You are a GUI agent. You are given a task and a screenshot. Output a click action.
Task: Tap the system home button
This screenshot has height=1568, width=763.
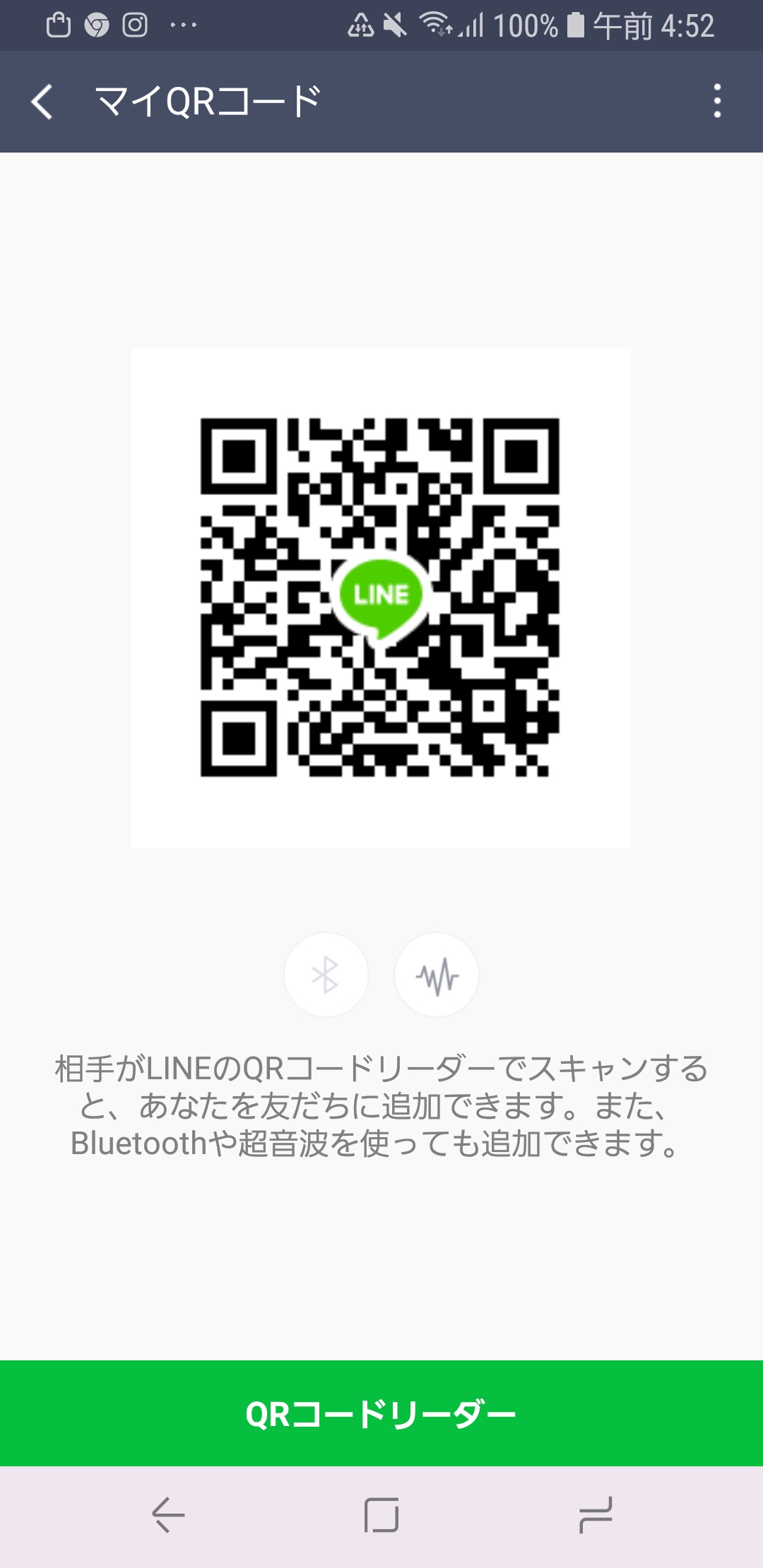pyautogui.click(x=381, y=1515)
